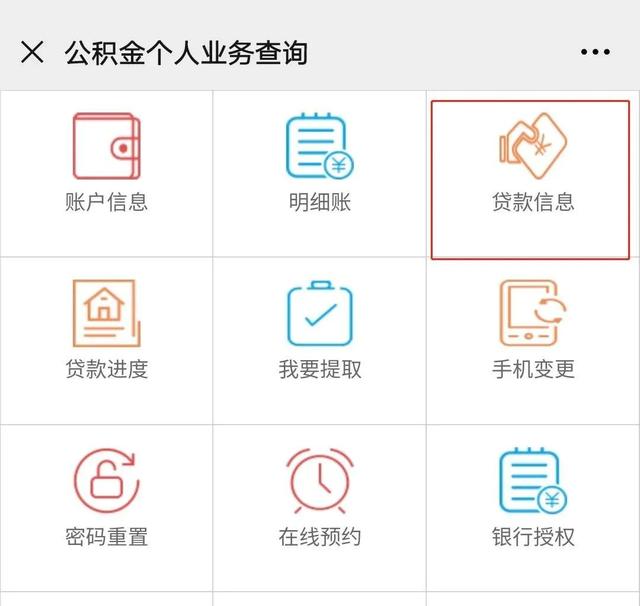This screenshot has width=640, height=606.
Task: Open 在线预约 online booking
Action: (x=320, y=500)
